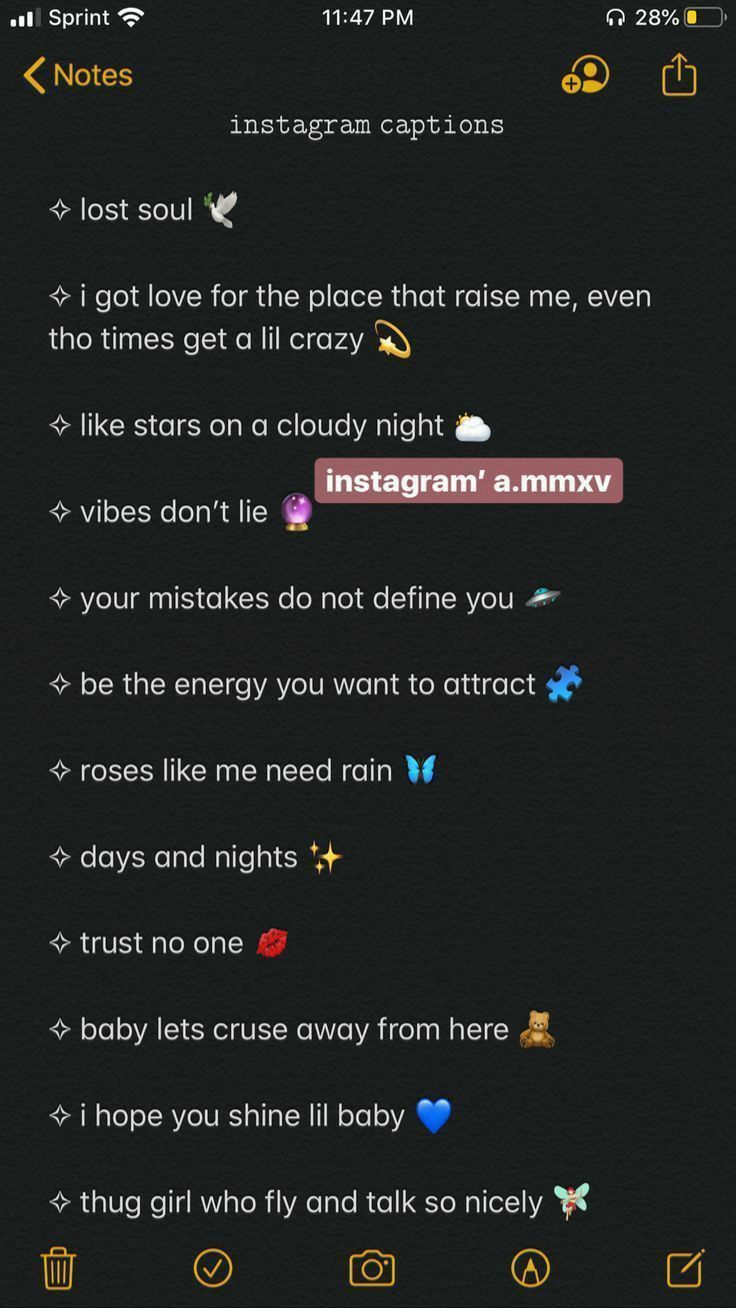Open the markup drawing tool
The image size is (736, 1308).
click(527, 1267)
